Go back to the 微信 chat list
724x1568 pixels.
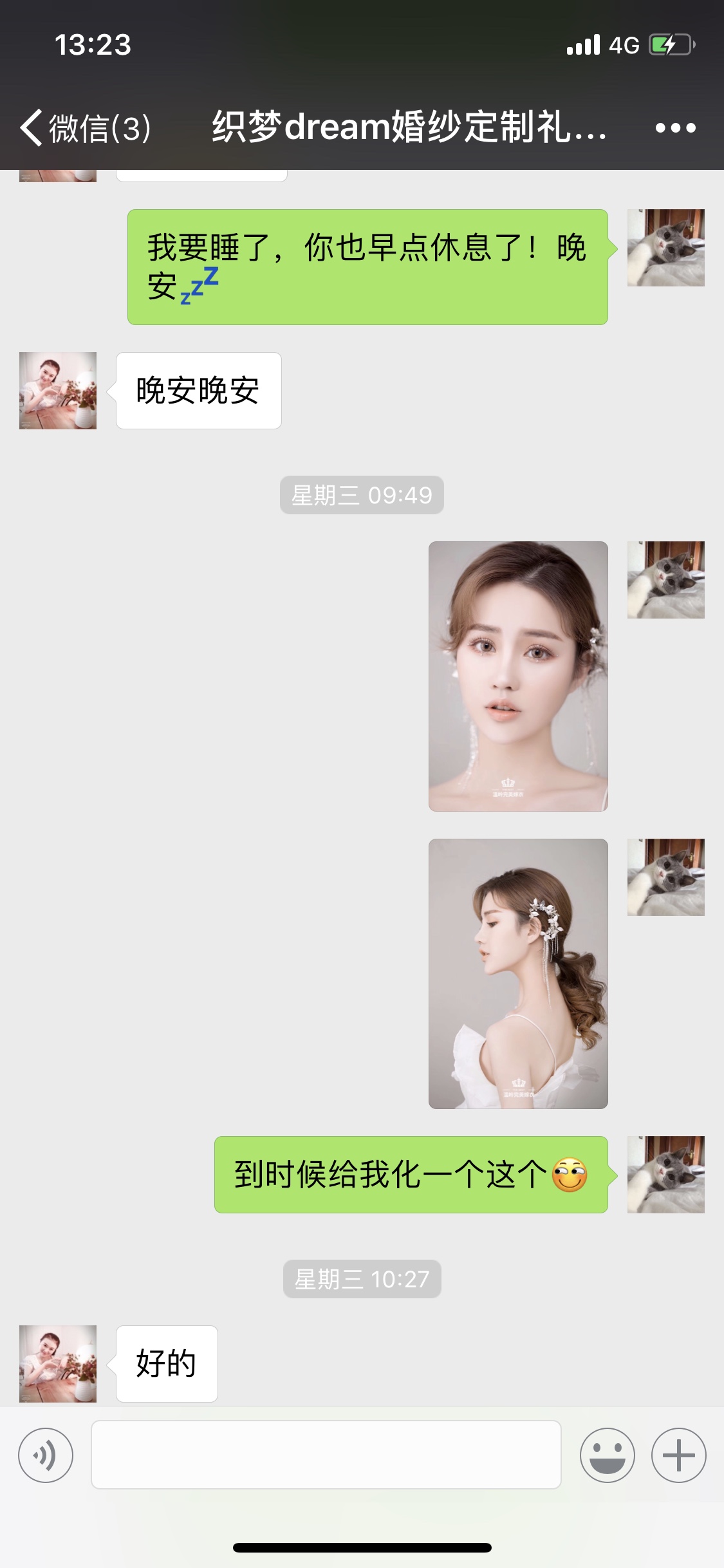(x=85, y=127)
